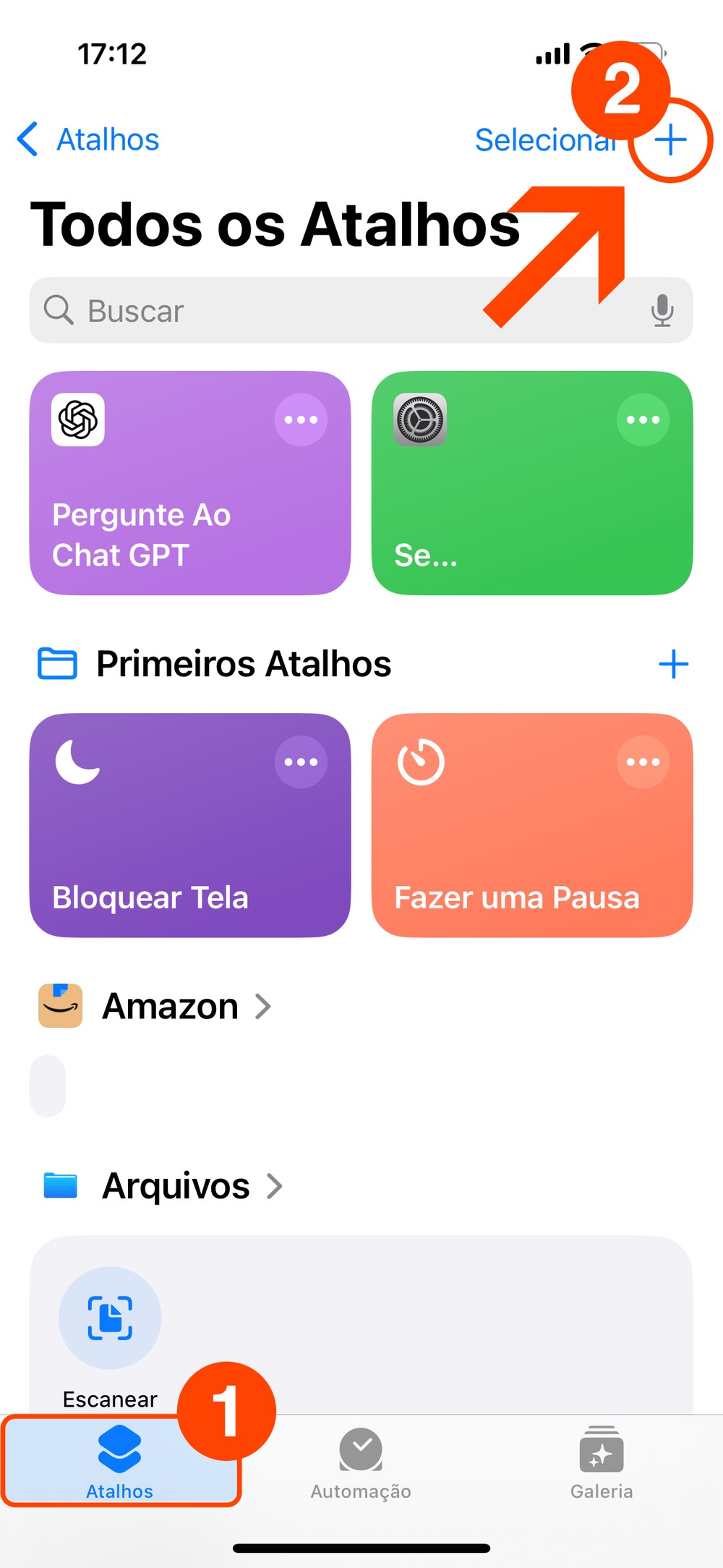Open options for Bloquear Tela

[x=301, y=762]
